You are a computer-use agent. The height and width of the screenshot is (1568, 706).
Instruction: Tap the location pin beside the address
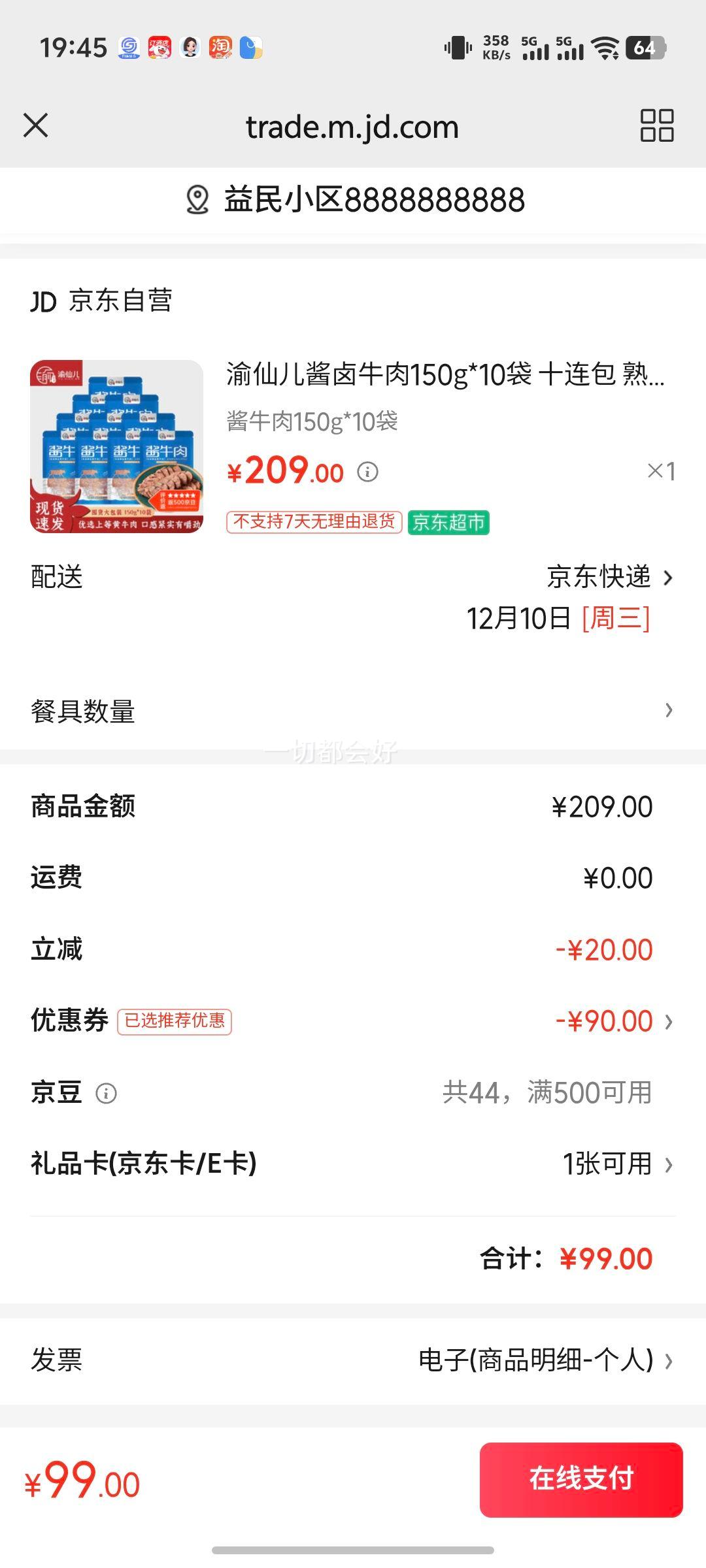tap(195, 201)
